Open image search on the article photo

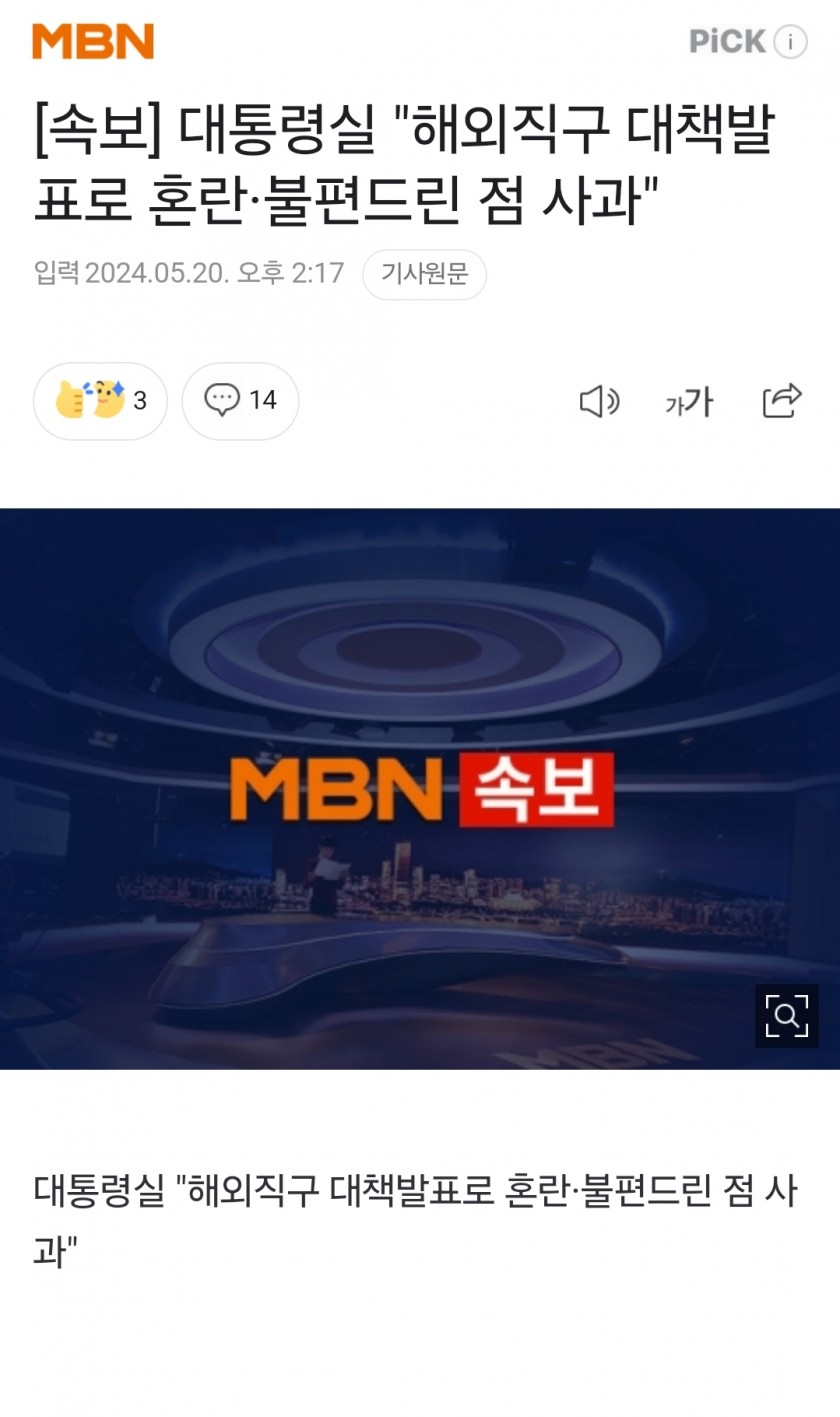[x=786, y=1016]
